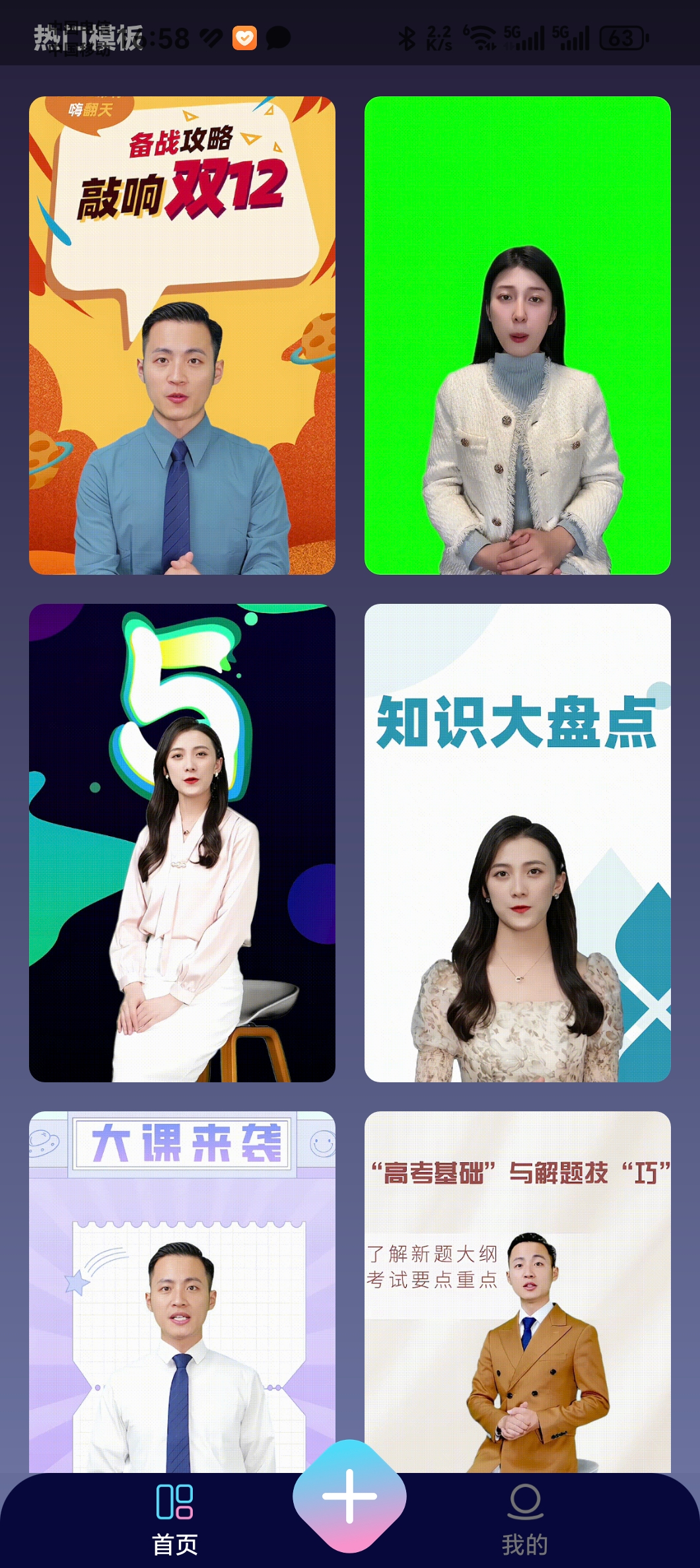Screen dimensions: 700x1568
Task: Switch to the 首页 tab
Action: 175,1515
